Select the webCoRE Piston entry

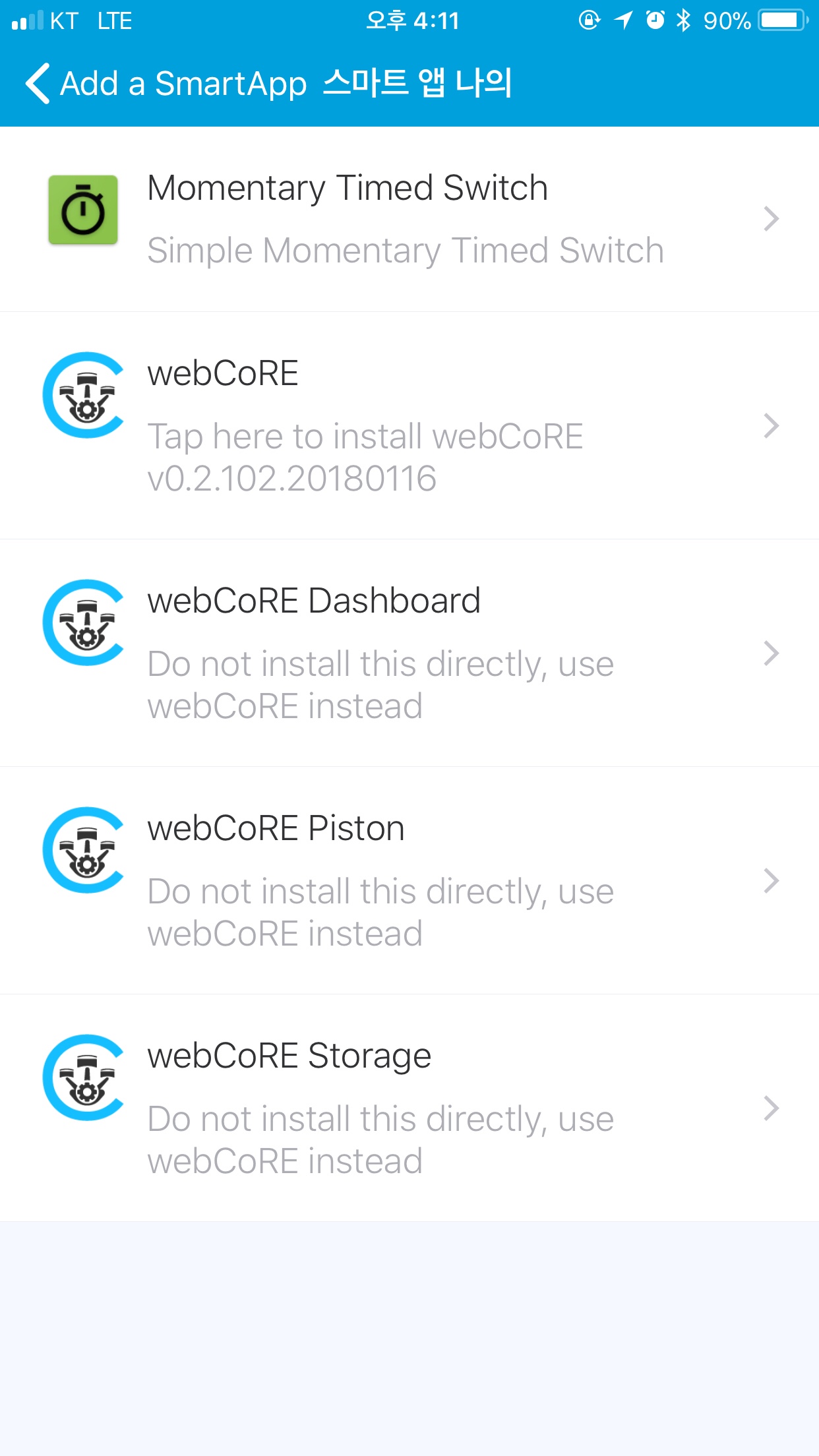(409, 880)
